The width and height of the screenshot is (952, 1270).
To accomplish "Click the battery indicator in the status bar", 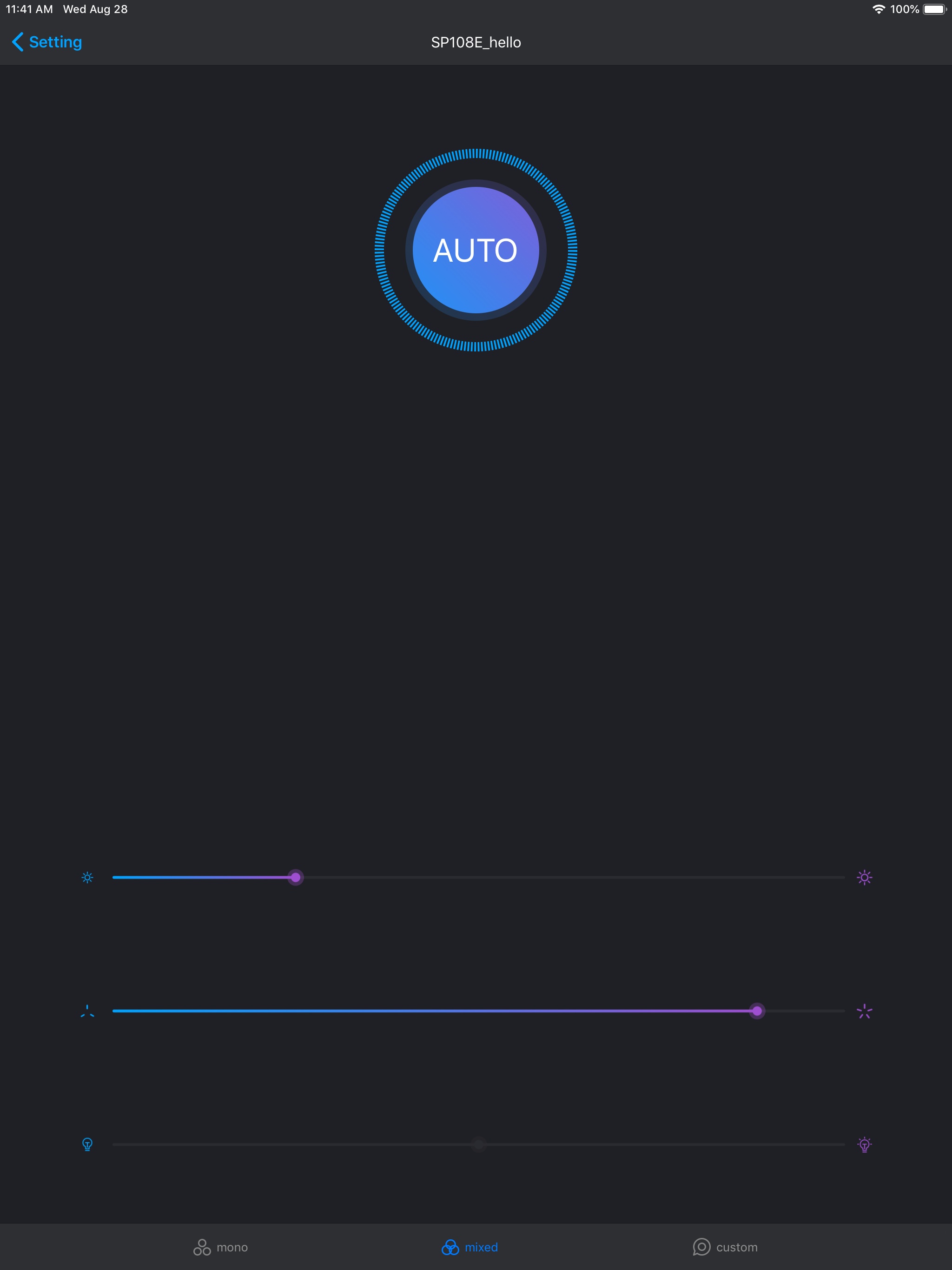I will point(935,9).
